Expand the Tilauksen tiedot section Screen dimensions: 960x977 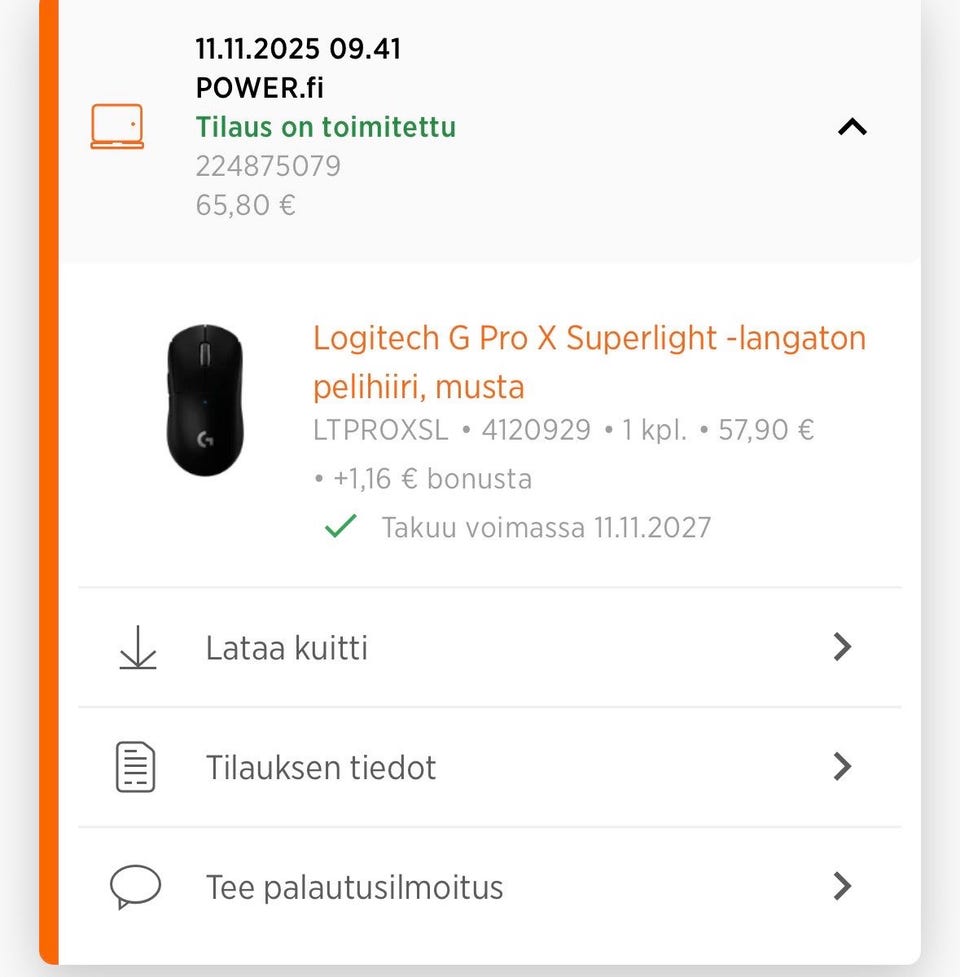pos(320,767)
